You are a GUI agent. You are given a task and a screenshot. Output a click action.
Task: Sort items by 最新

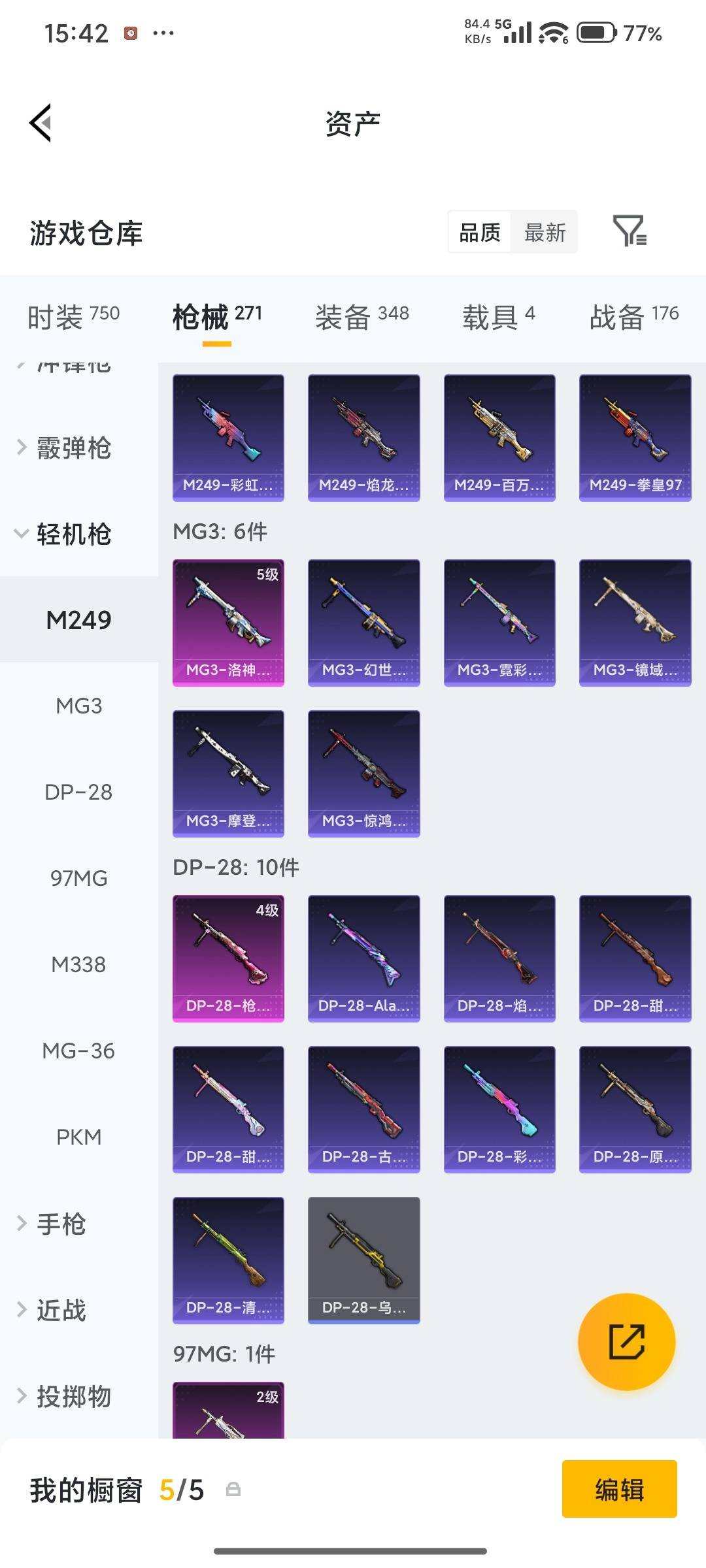[x=545, y=232]
